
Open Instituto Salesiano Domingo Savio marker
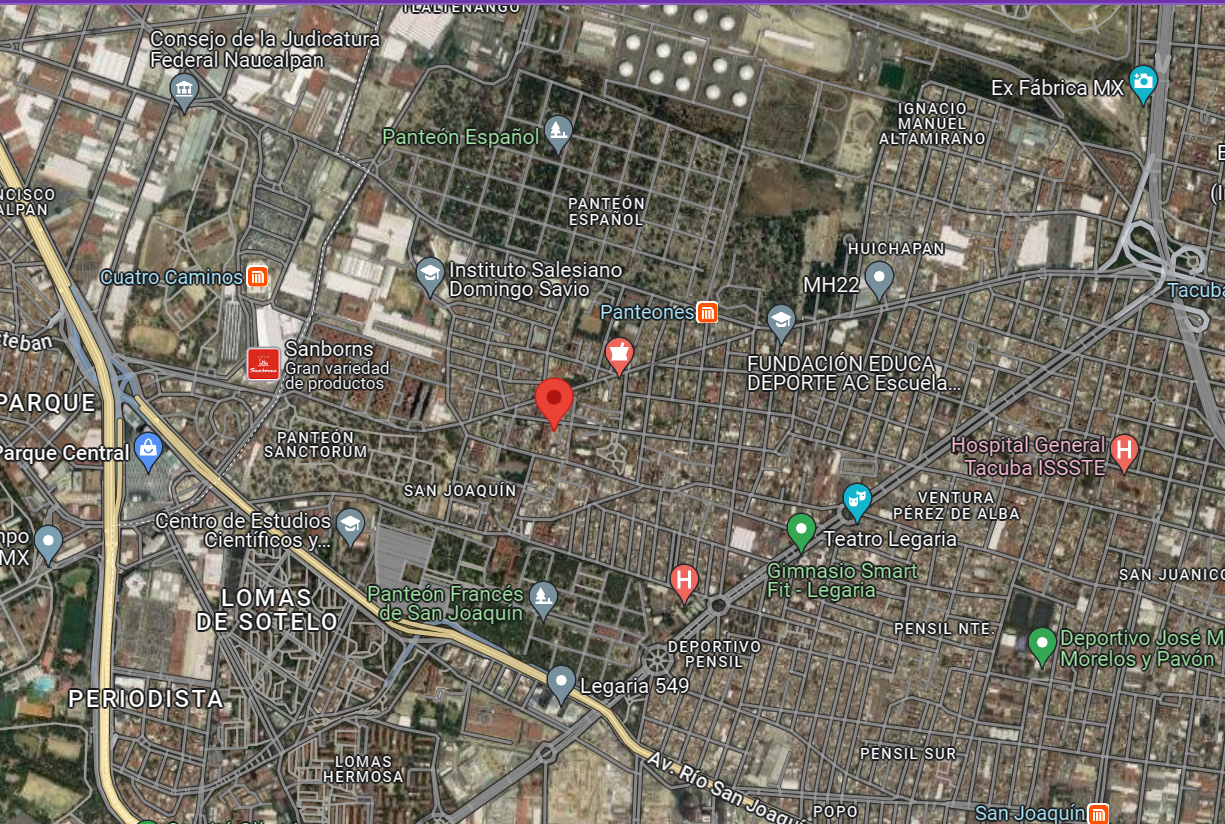tap(430, 276)
